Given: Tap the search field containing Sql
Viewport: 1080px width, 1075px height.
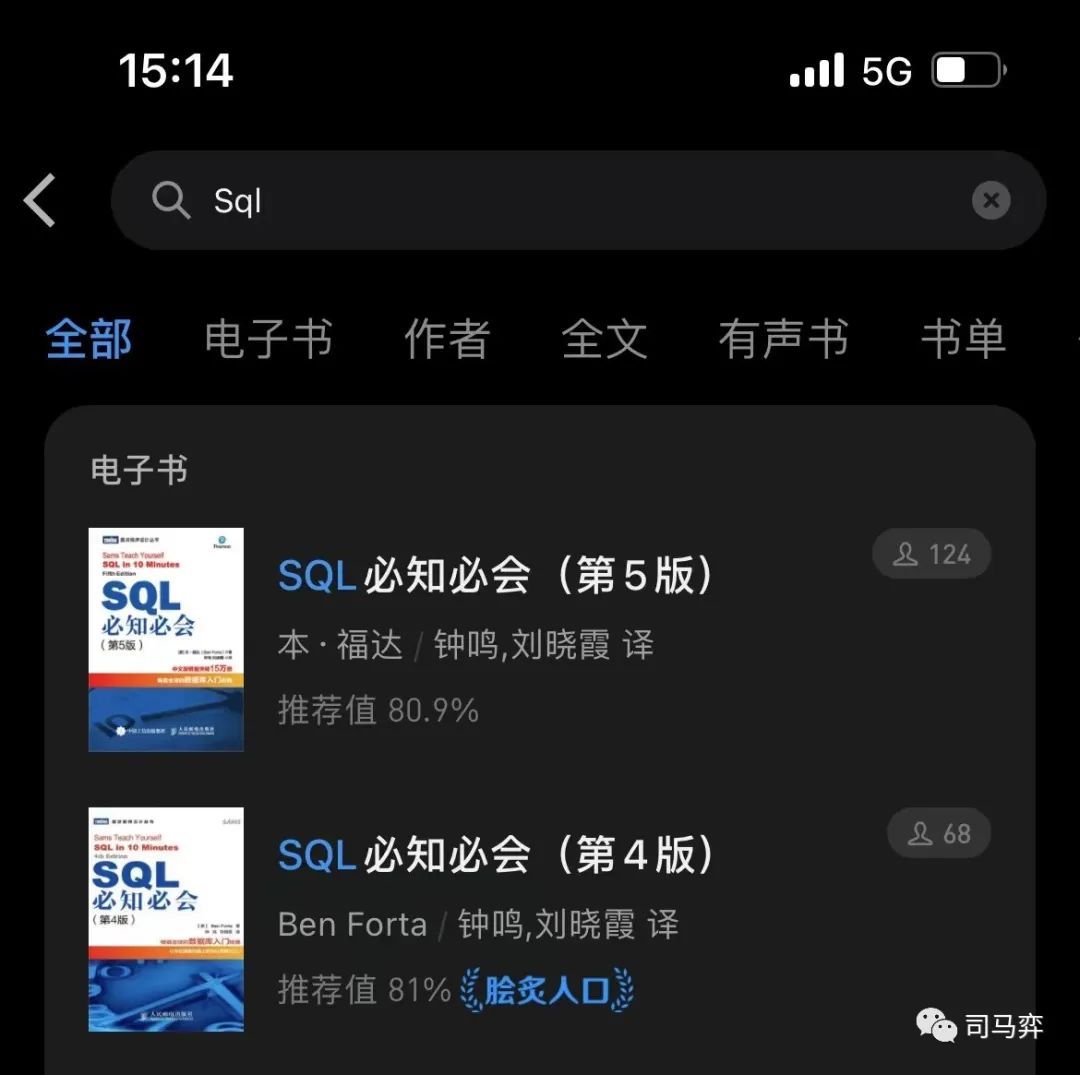Looking at the screenshot, I should [560, 201].
